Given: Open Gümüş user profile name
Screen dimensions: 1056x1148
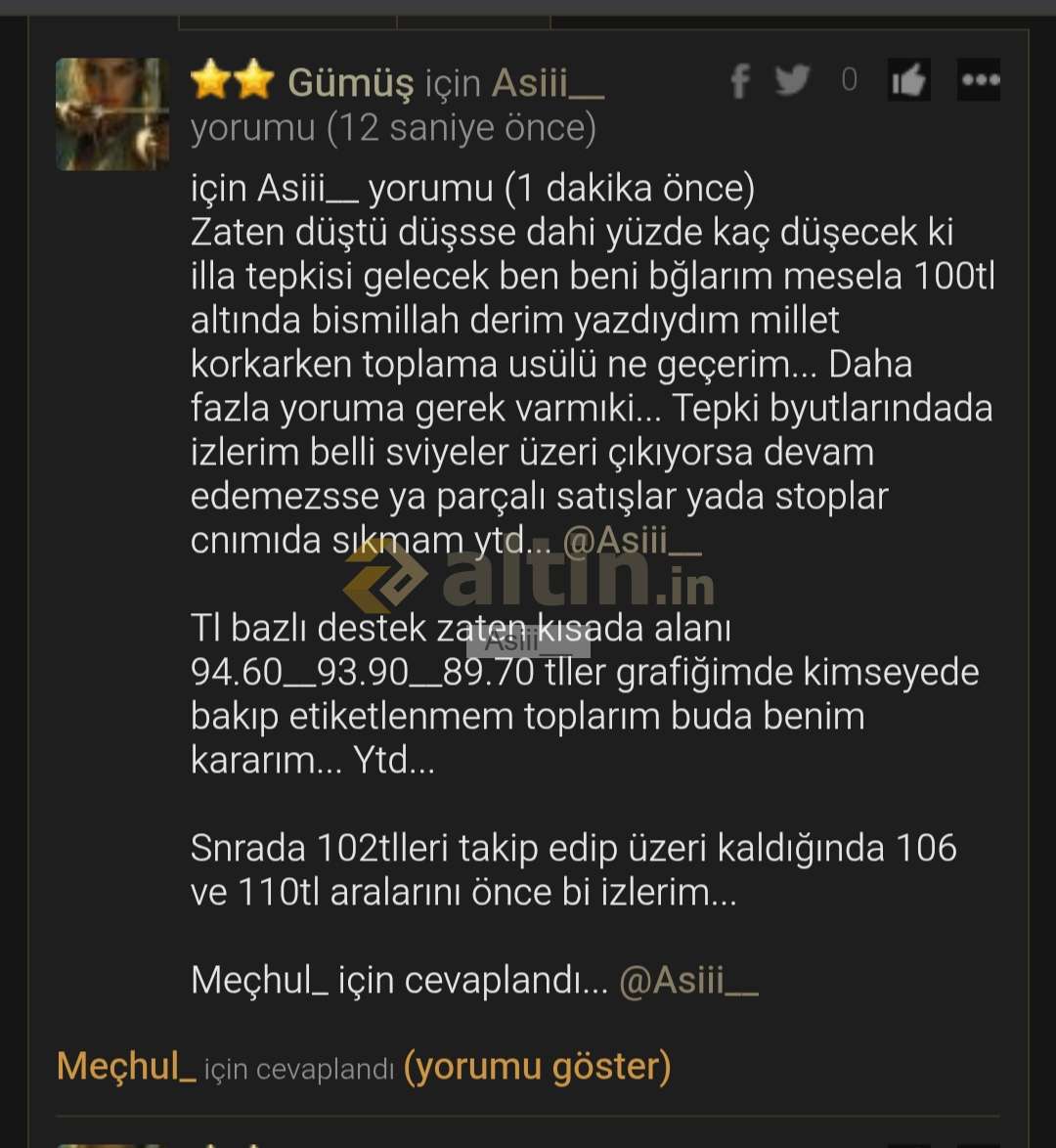Looking at the screenshot, I should (350, 84).
